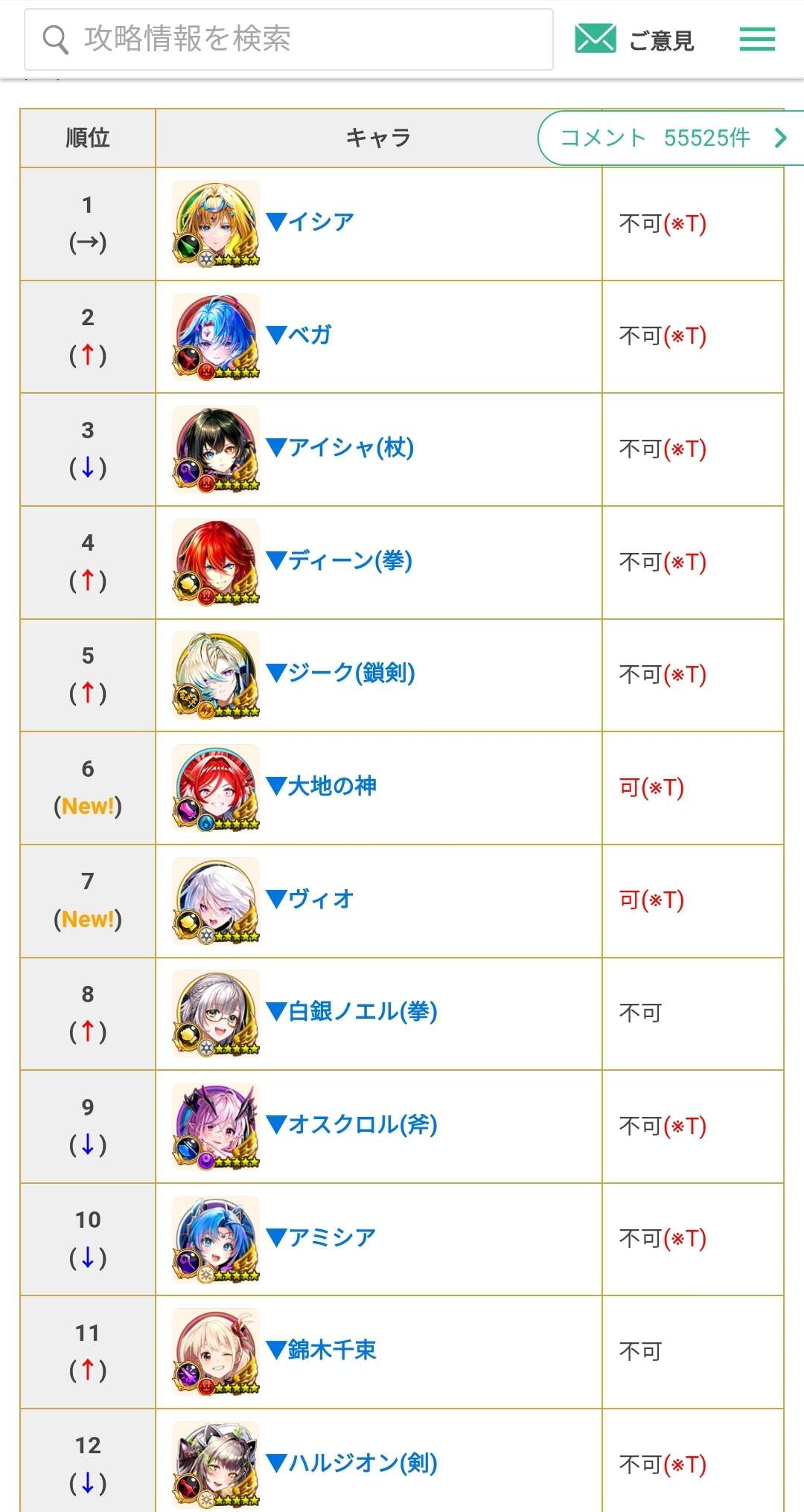Open the ▼オスクロル(斧) link
This screenshot has width=804, height=1512.
point(352,1125)
